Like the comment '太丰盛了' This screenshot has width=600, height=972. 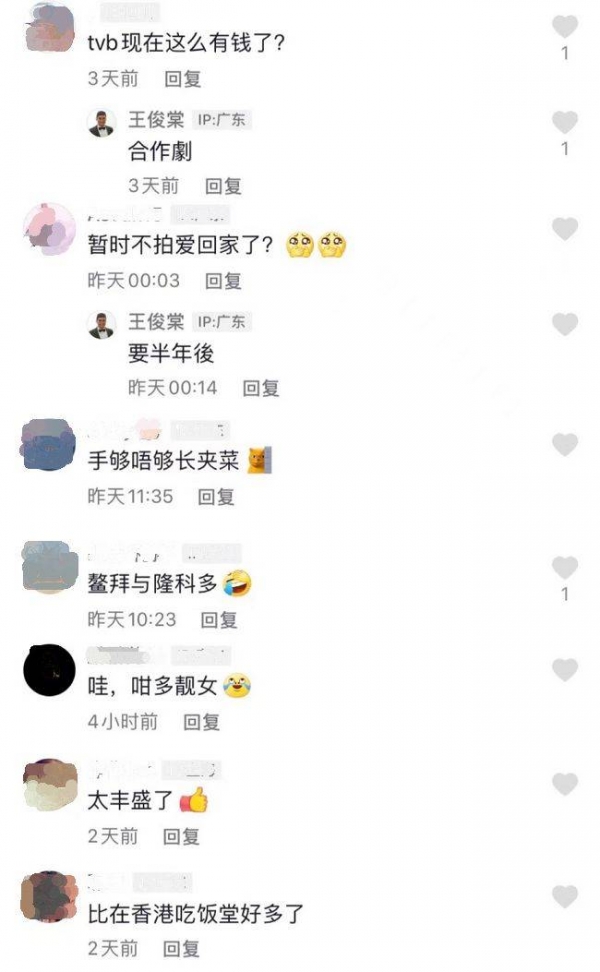pos(565,784)
